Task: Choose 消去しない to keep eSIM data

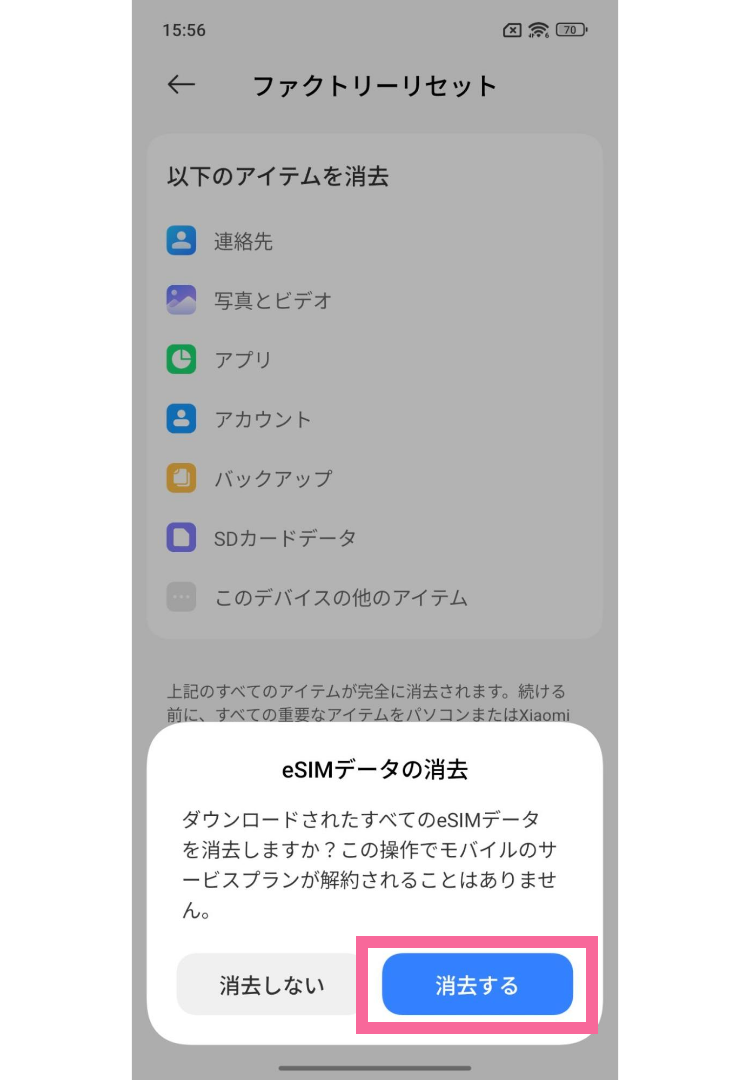Action: (x=272, y=985)
